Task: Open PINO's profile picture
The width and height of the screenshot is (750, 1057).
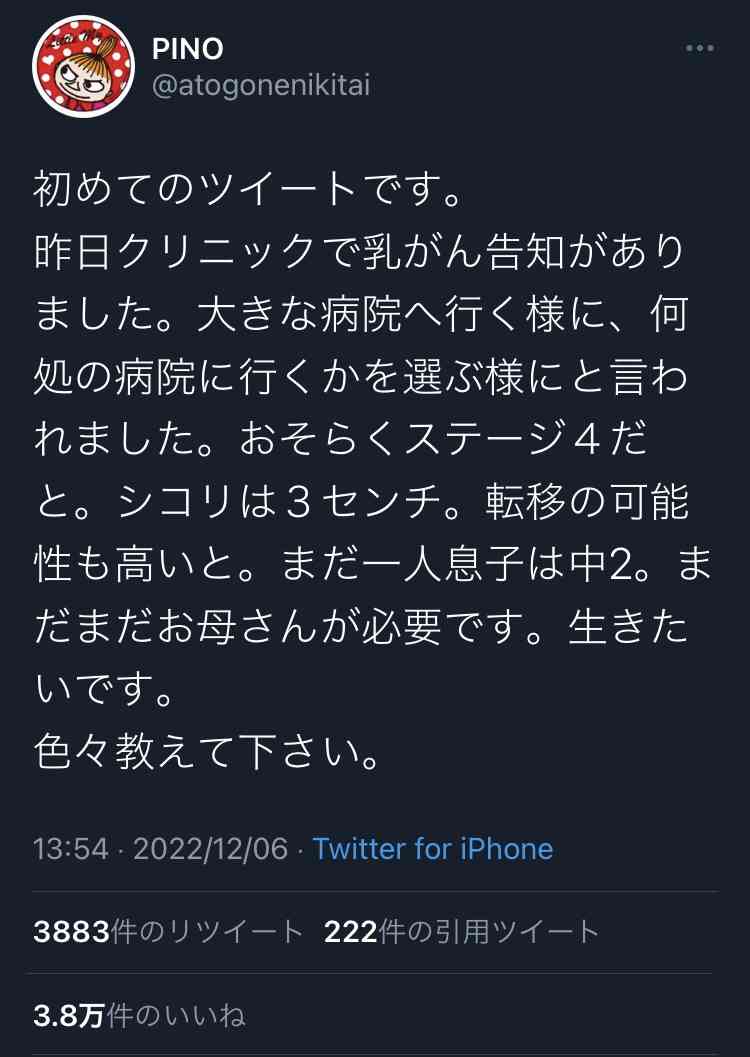Action: click(83, 66)
